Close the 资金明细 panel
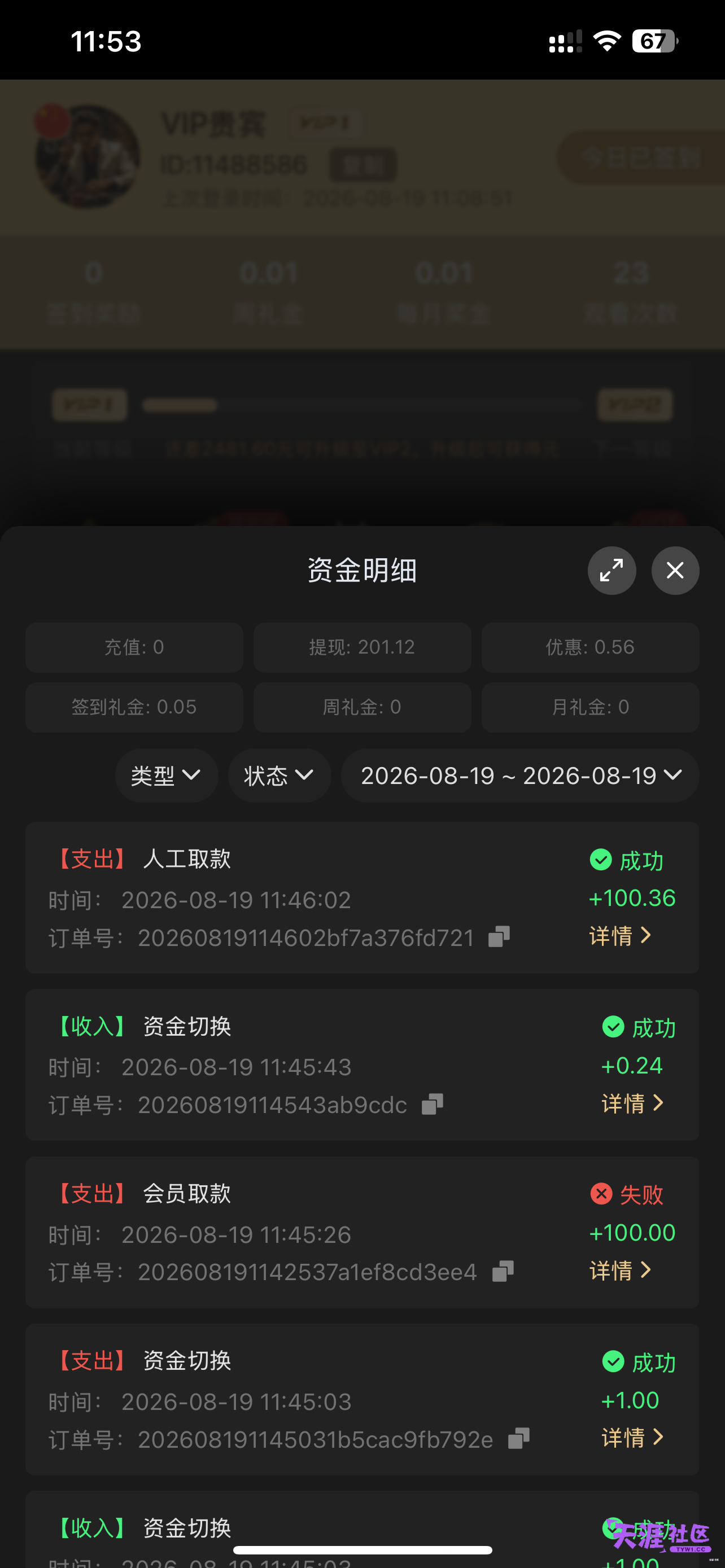 point(675,570)
